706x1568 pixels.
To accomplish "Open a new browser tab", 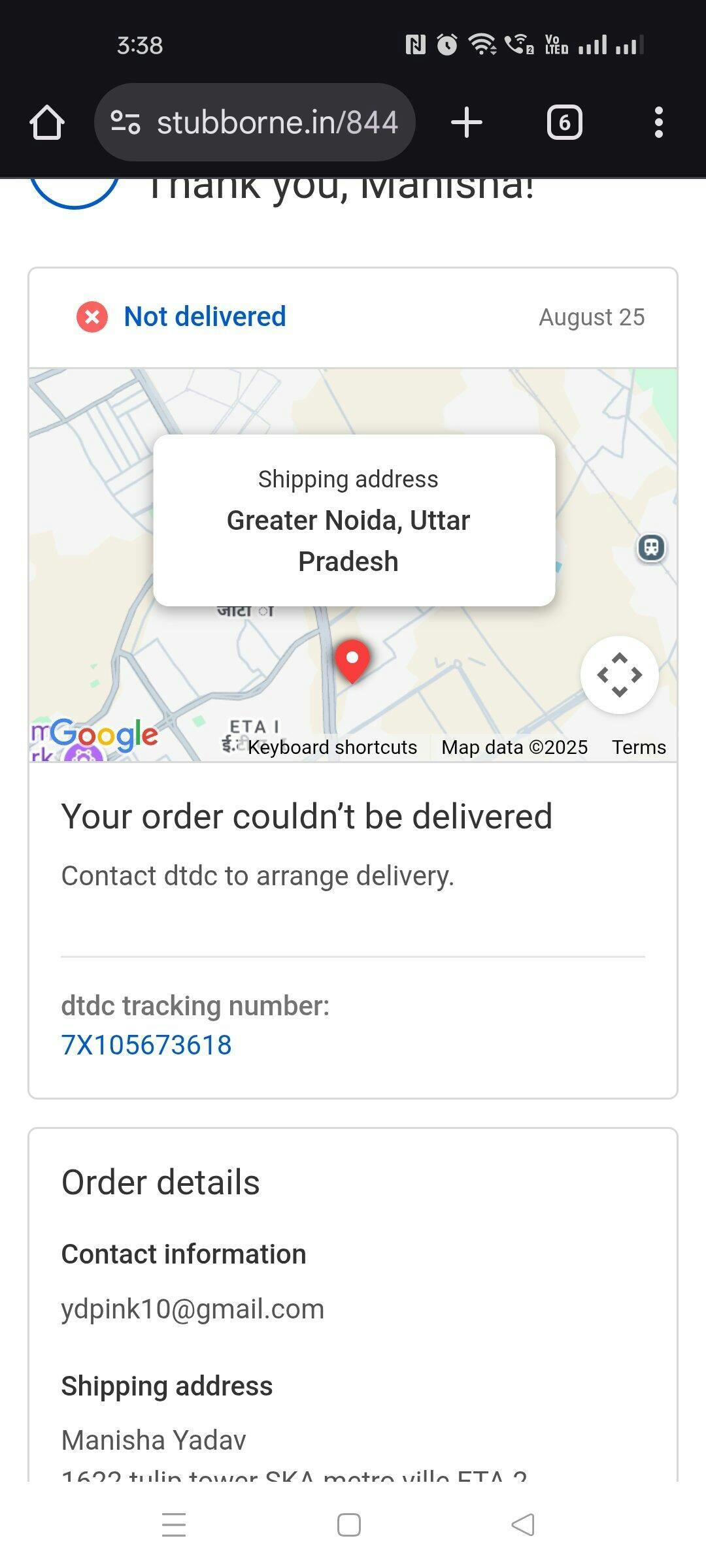I will click(x=467, y=123).
